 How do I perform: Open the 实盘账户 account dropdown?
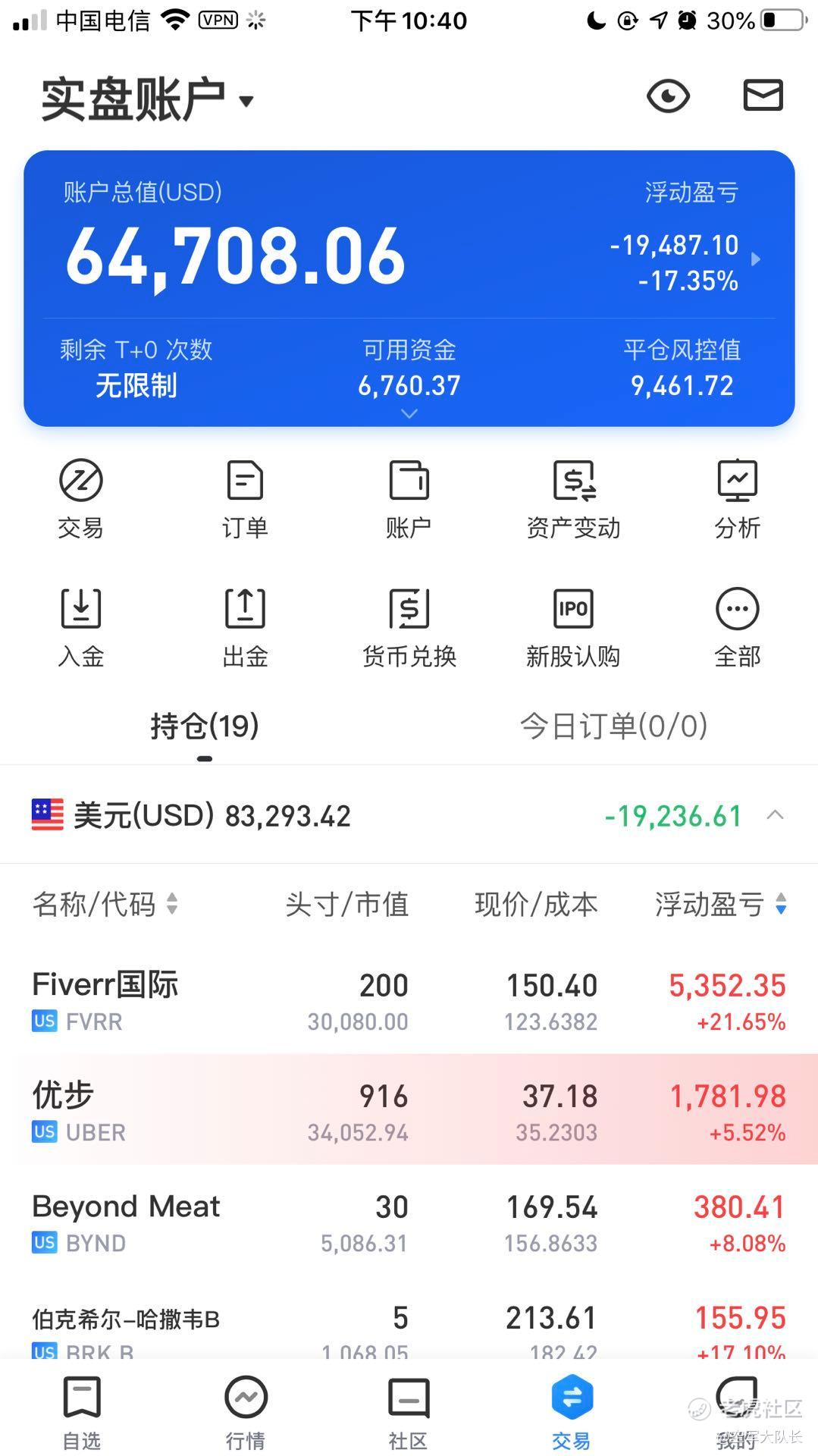coord(147,99)
